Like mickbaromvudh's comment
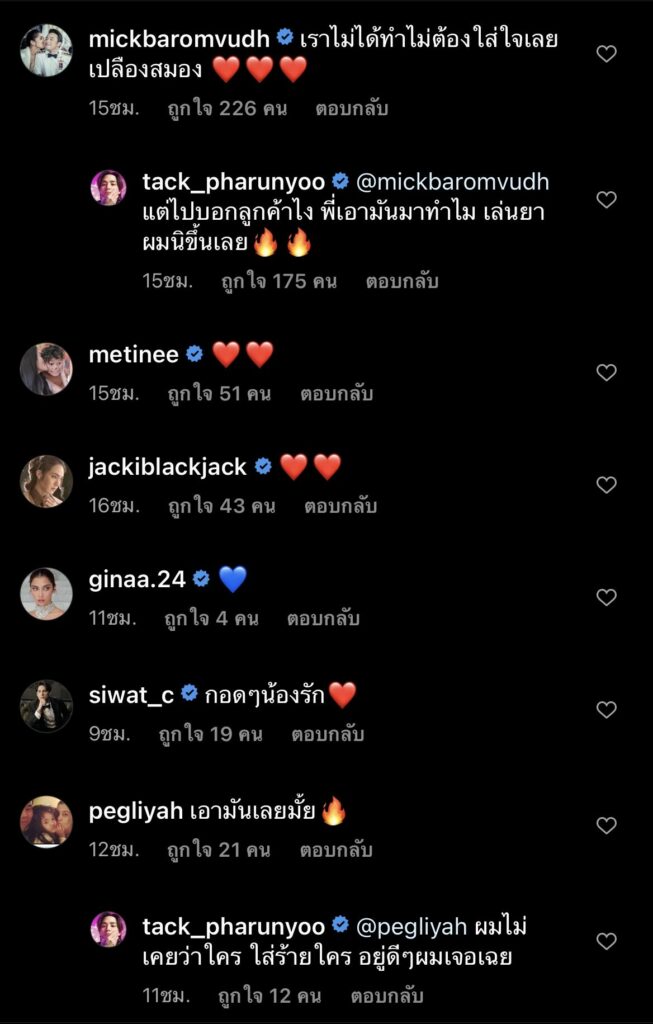Viewport: 653px width, 1024px height. (606, 54)
